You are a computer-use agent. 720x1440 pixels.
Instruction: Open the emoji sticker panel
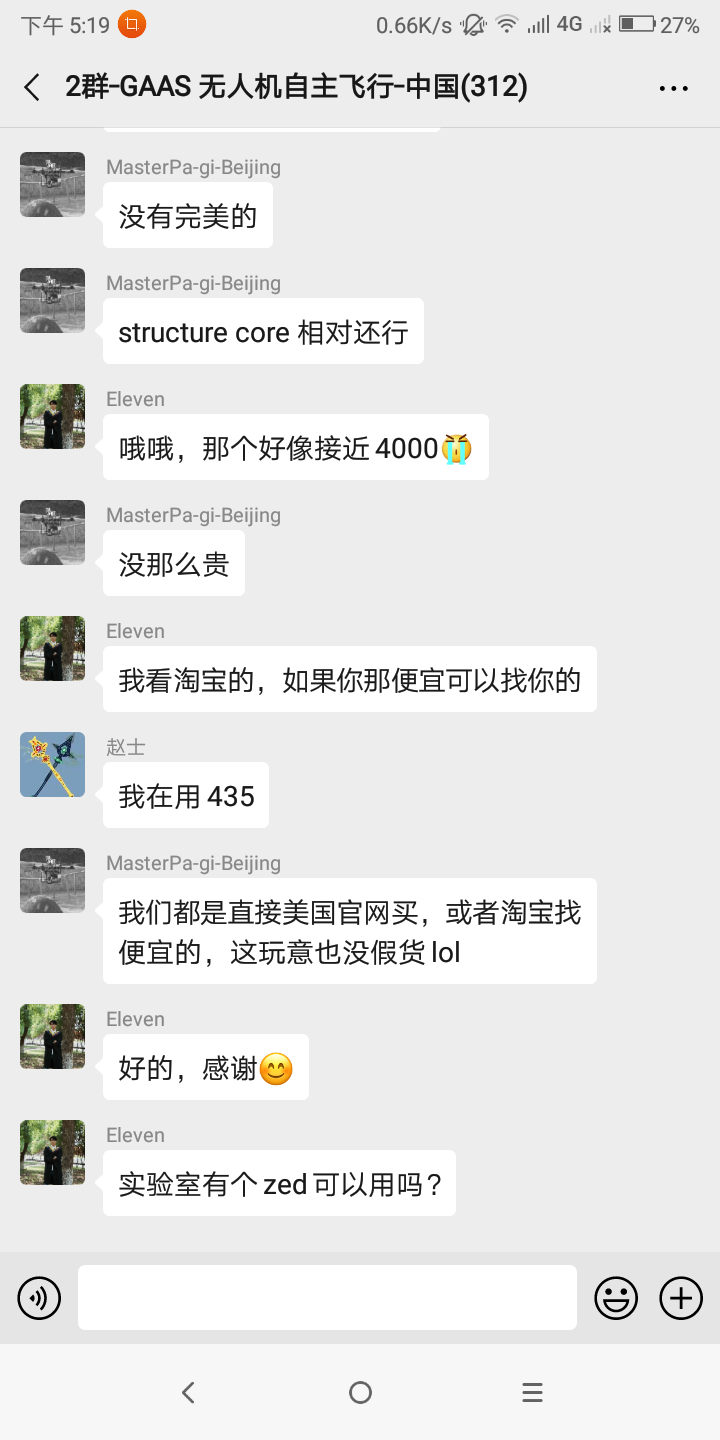tap(616, 1298)
